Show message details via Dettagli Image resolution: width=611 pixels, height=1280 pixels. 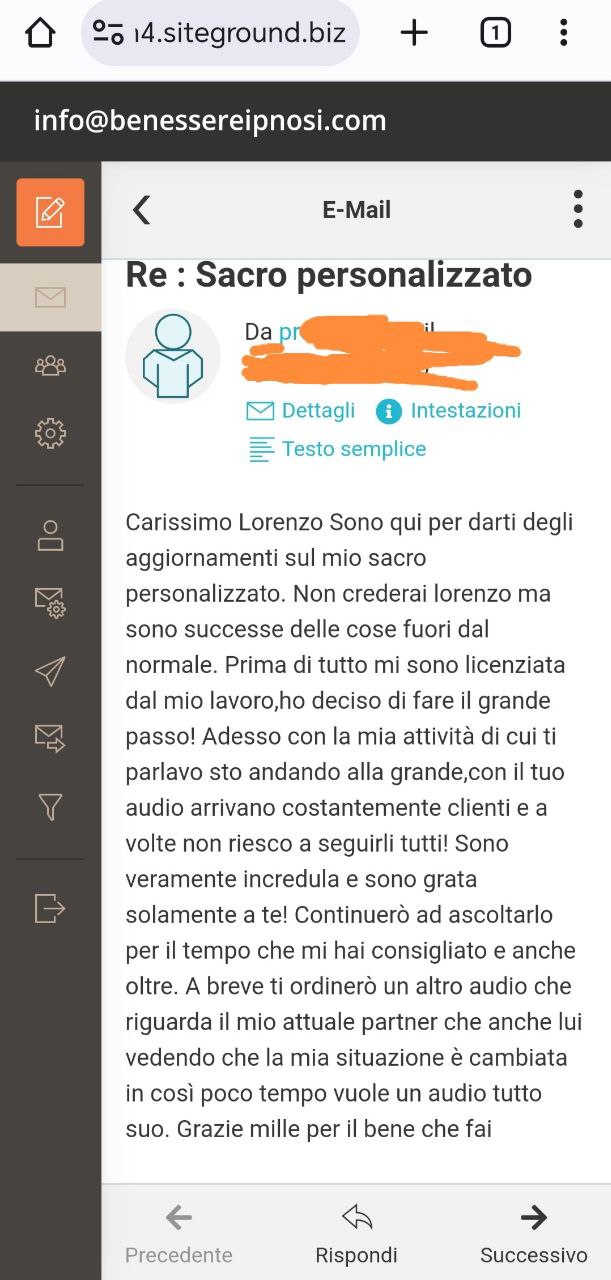coord(301,411)
